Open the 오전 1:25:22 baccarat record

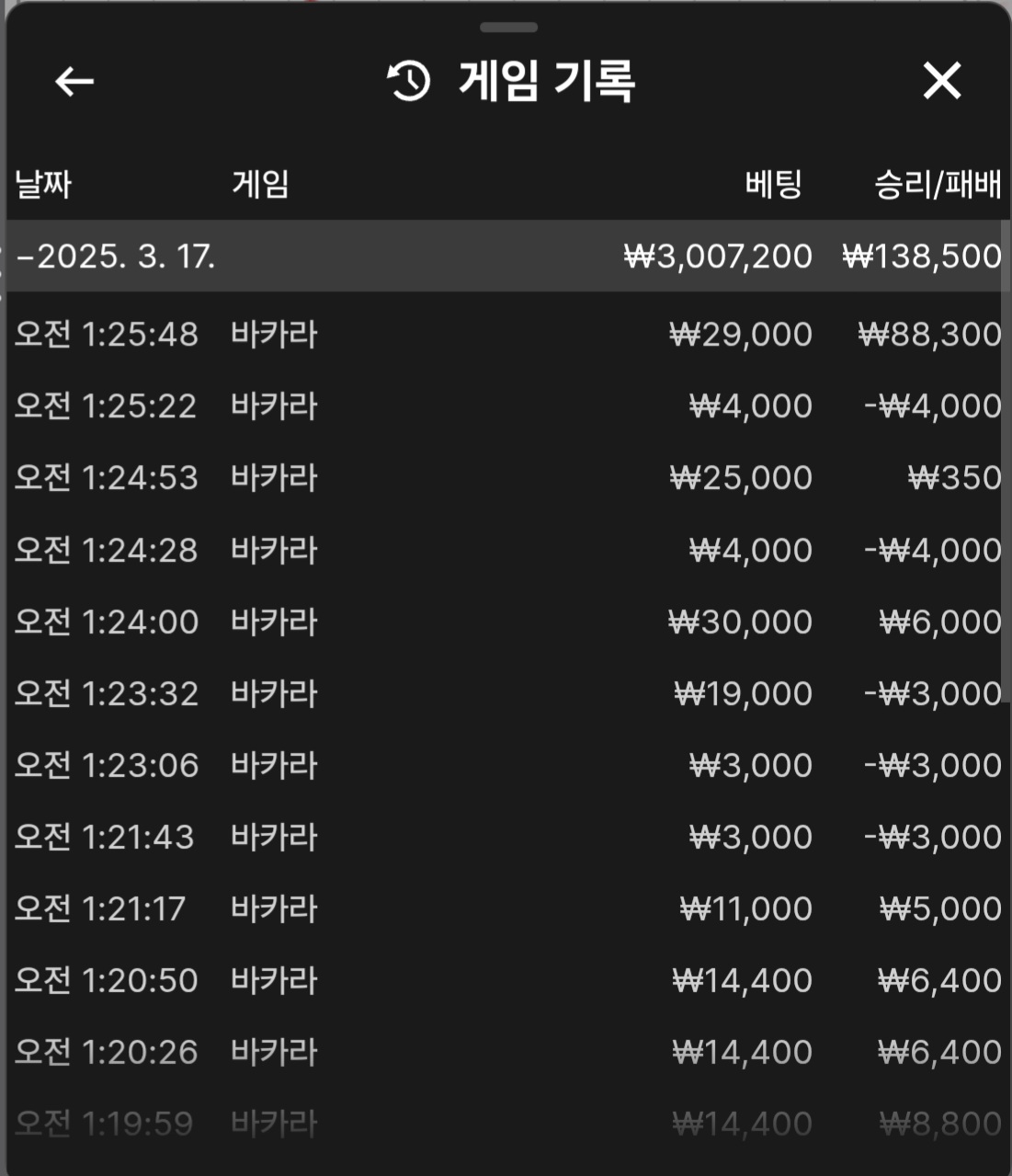506,405
